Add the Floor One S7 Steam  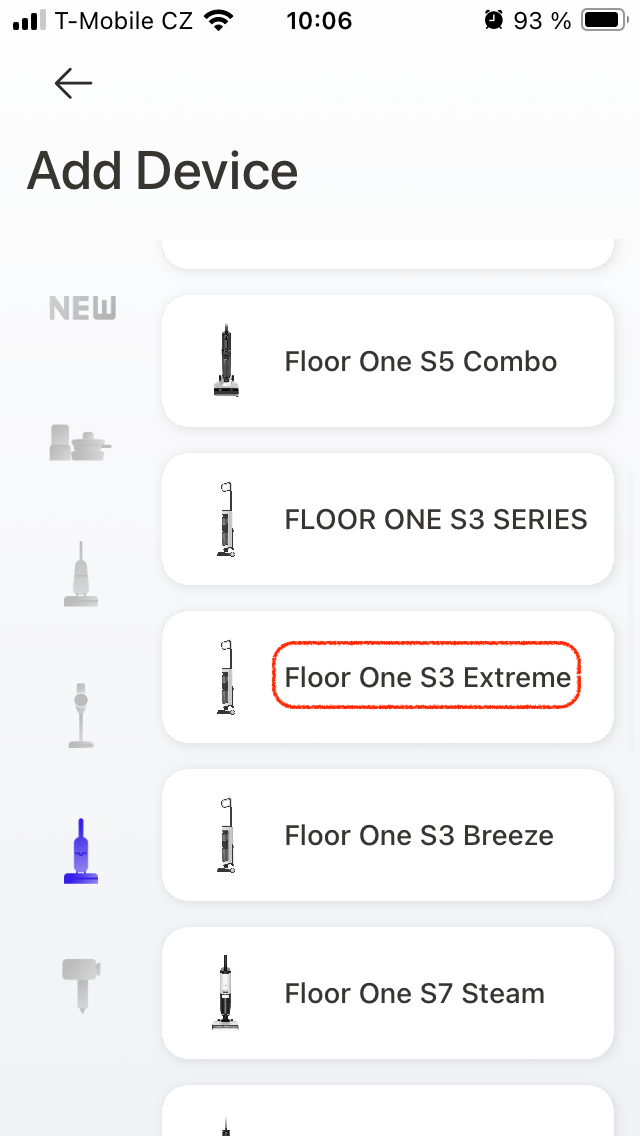point(387,993)
